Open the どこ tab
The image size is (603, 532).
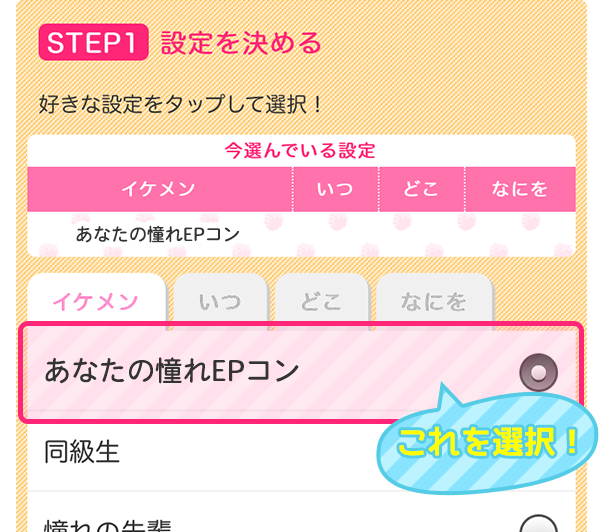click(x=321, y=300)
